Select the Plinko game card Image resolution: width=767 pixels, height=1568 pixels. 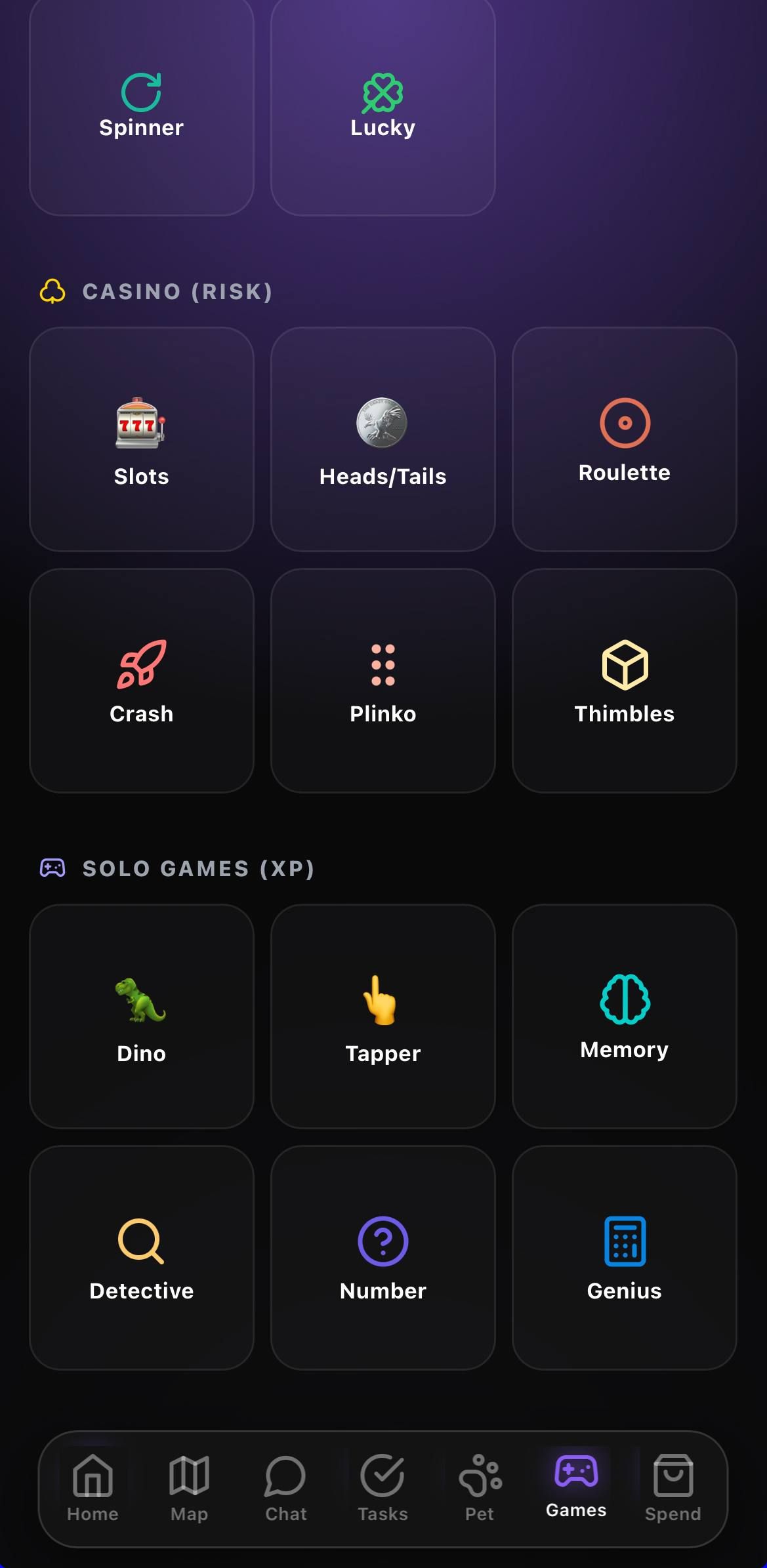pyautogui.click(x=383, y=681)
